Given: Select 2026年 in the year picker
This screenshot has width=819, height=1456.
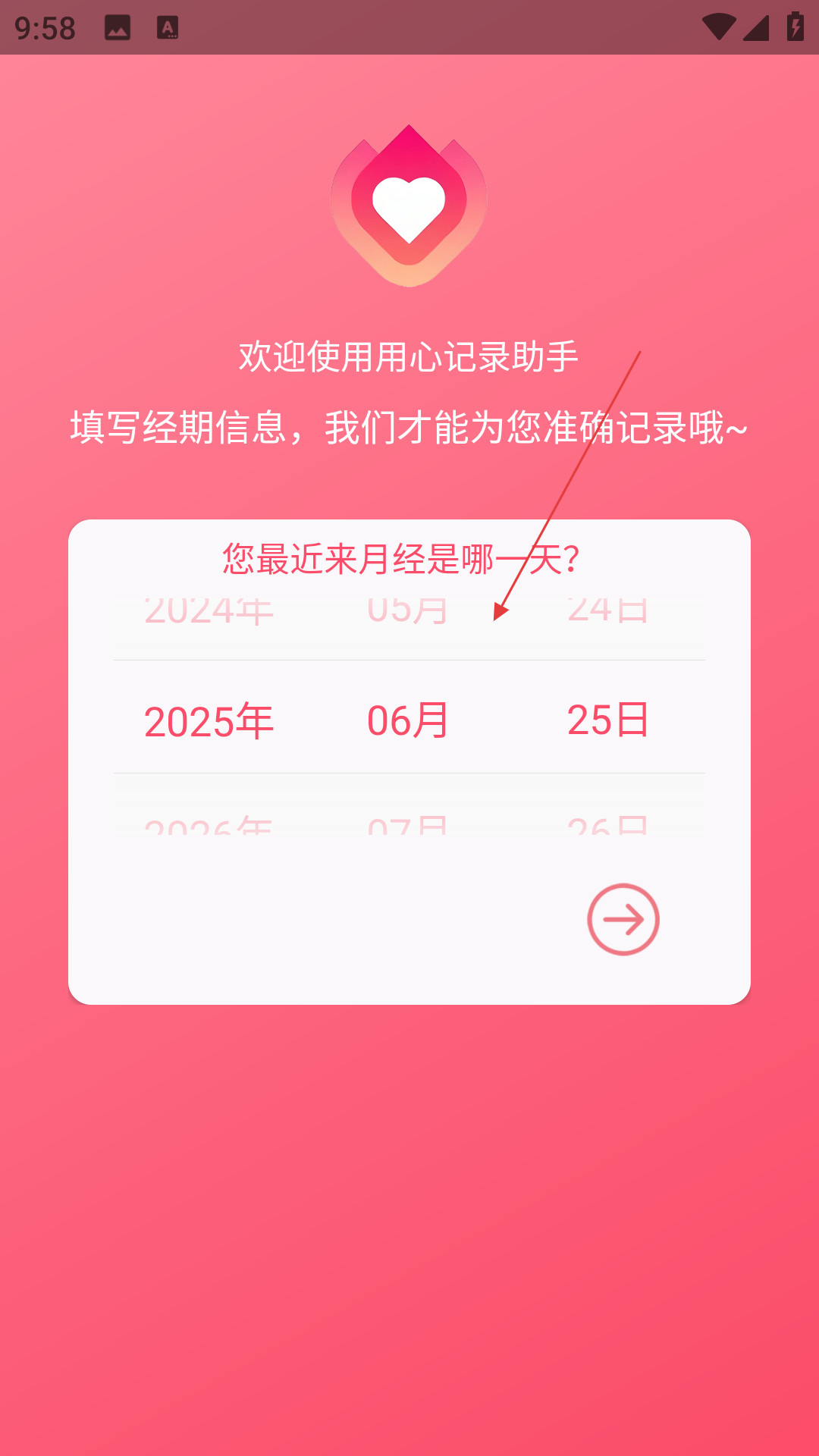Looking at the screenshot, I should tap(209, 825).
